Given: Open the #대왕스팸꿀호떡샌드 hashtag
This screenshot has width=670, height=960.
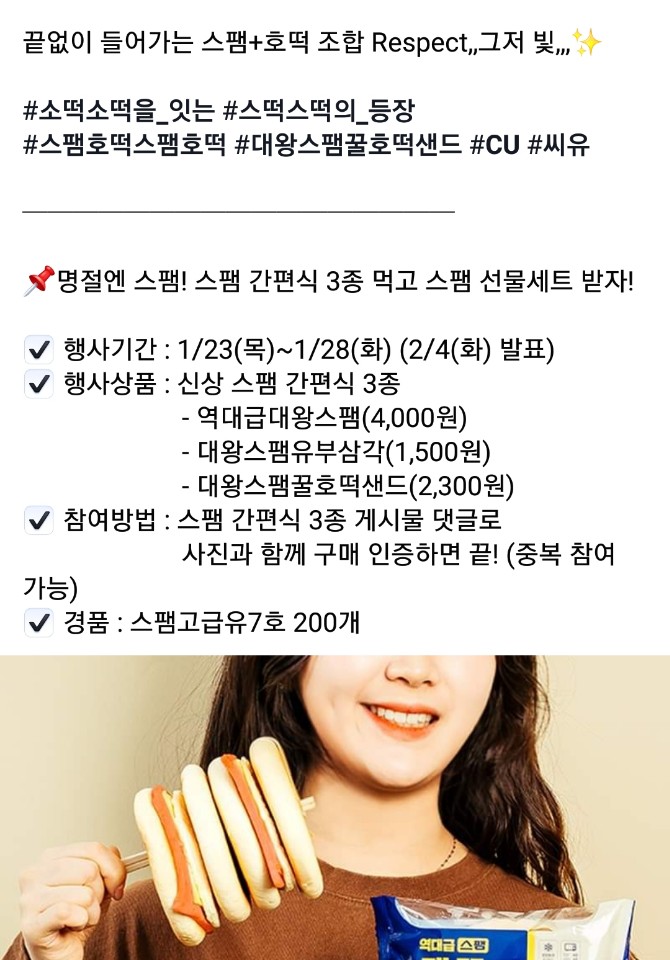Looking at the screenshot, I should [x=348, y=145].
